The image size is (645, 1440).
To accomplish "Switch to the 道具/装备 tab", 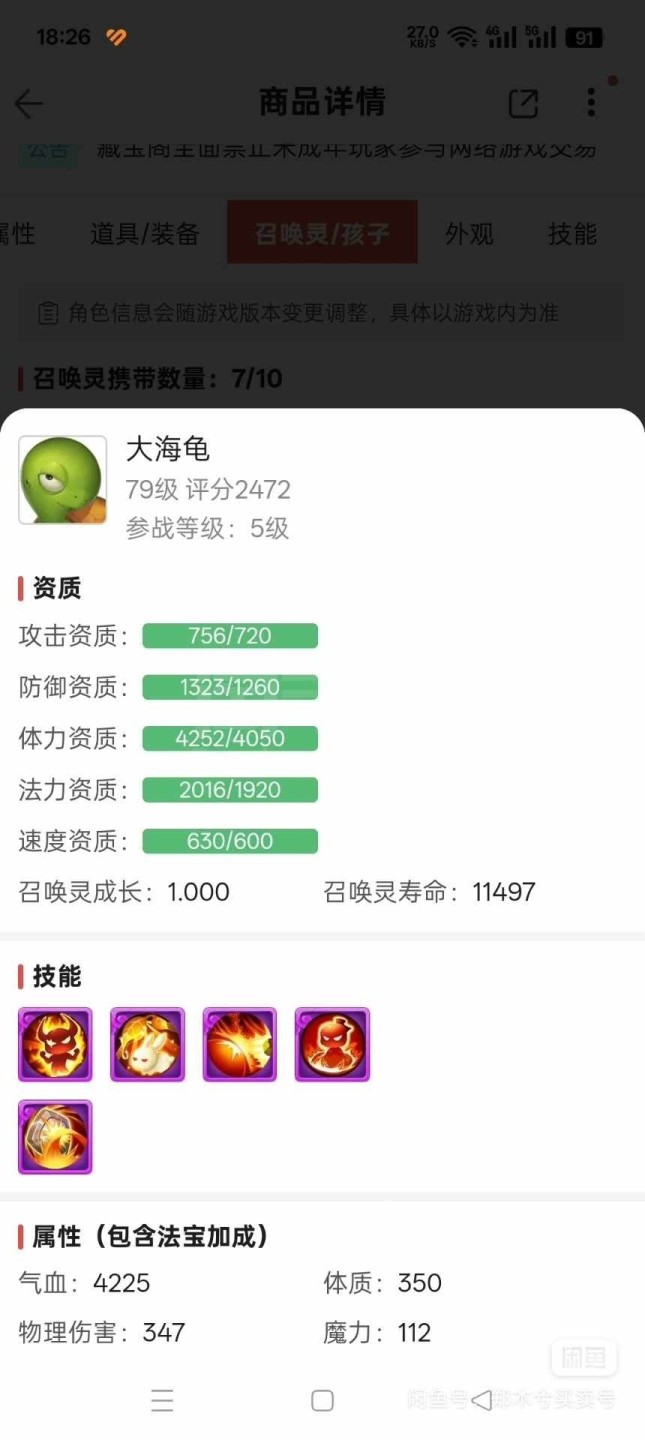I will click(145, 234).
